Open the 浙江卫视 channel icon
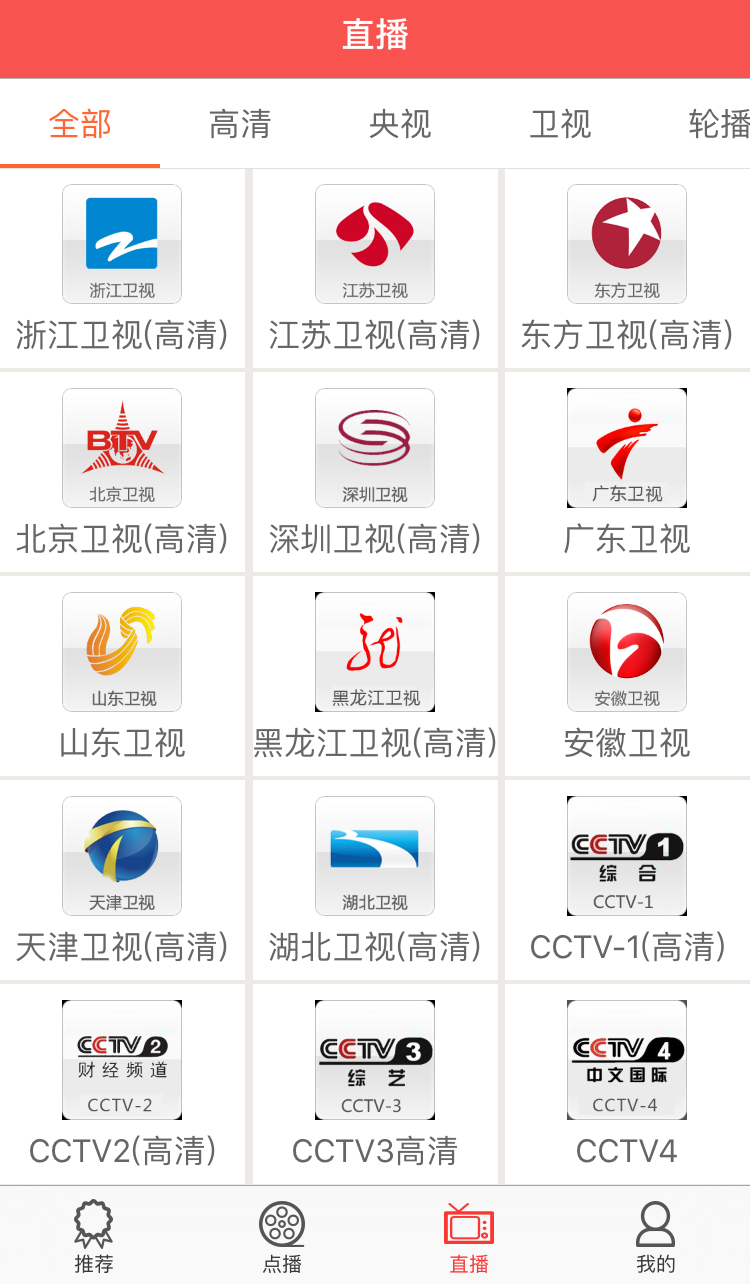750x1284 pixels. (x=122, y=244)
